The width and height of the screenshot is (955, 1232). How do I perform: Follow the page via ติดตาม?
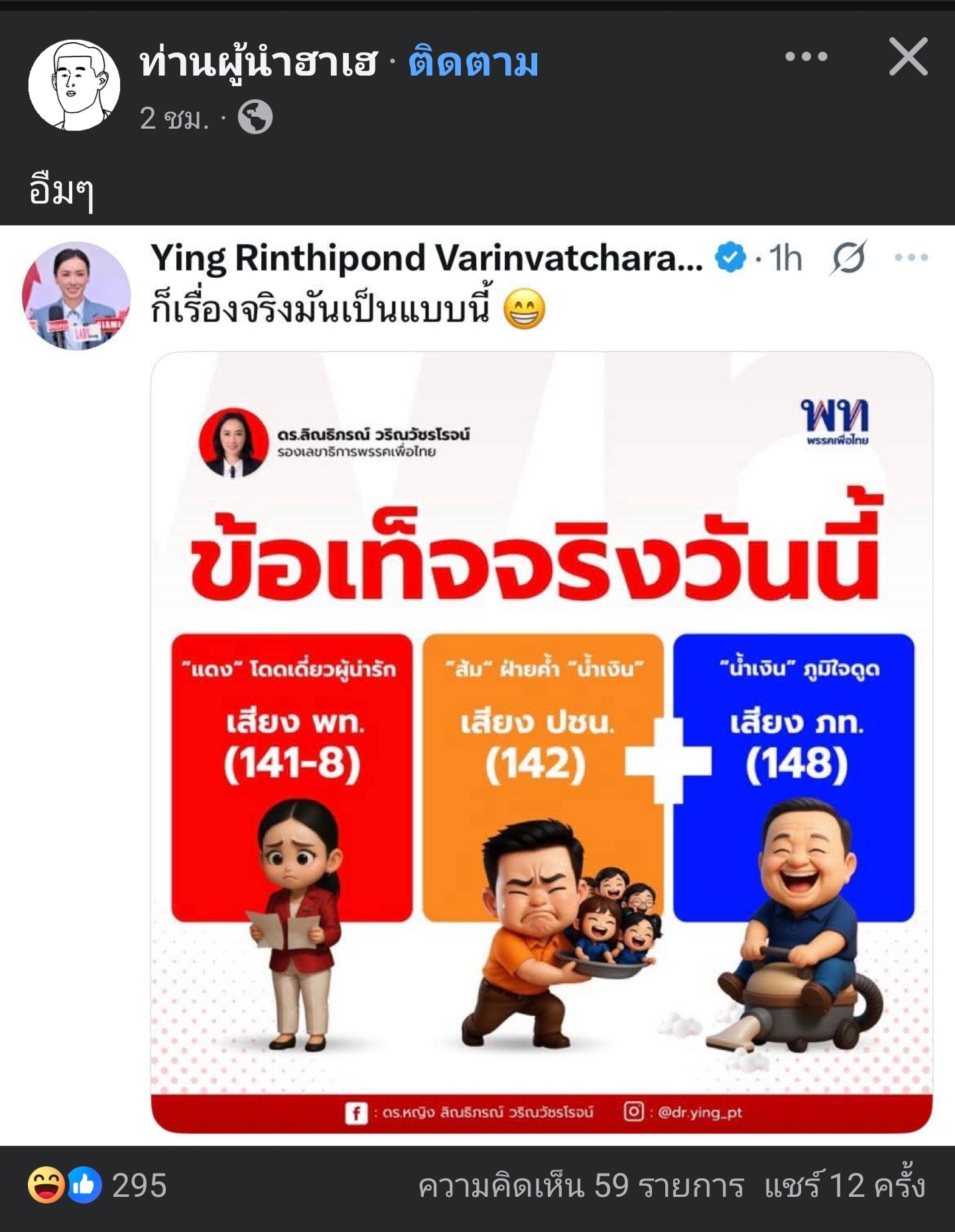473,62
